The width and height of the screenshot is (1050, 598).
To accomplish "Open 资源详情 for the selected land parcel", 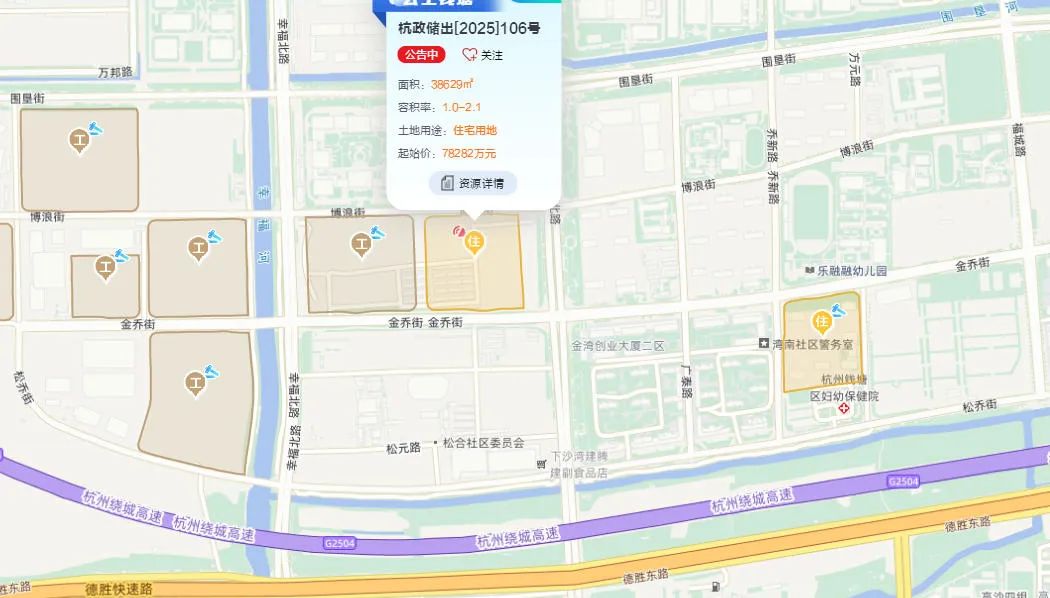I will pos(473,184).
